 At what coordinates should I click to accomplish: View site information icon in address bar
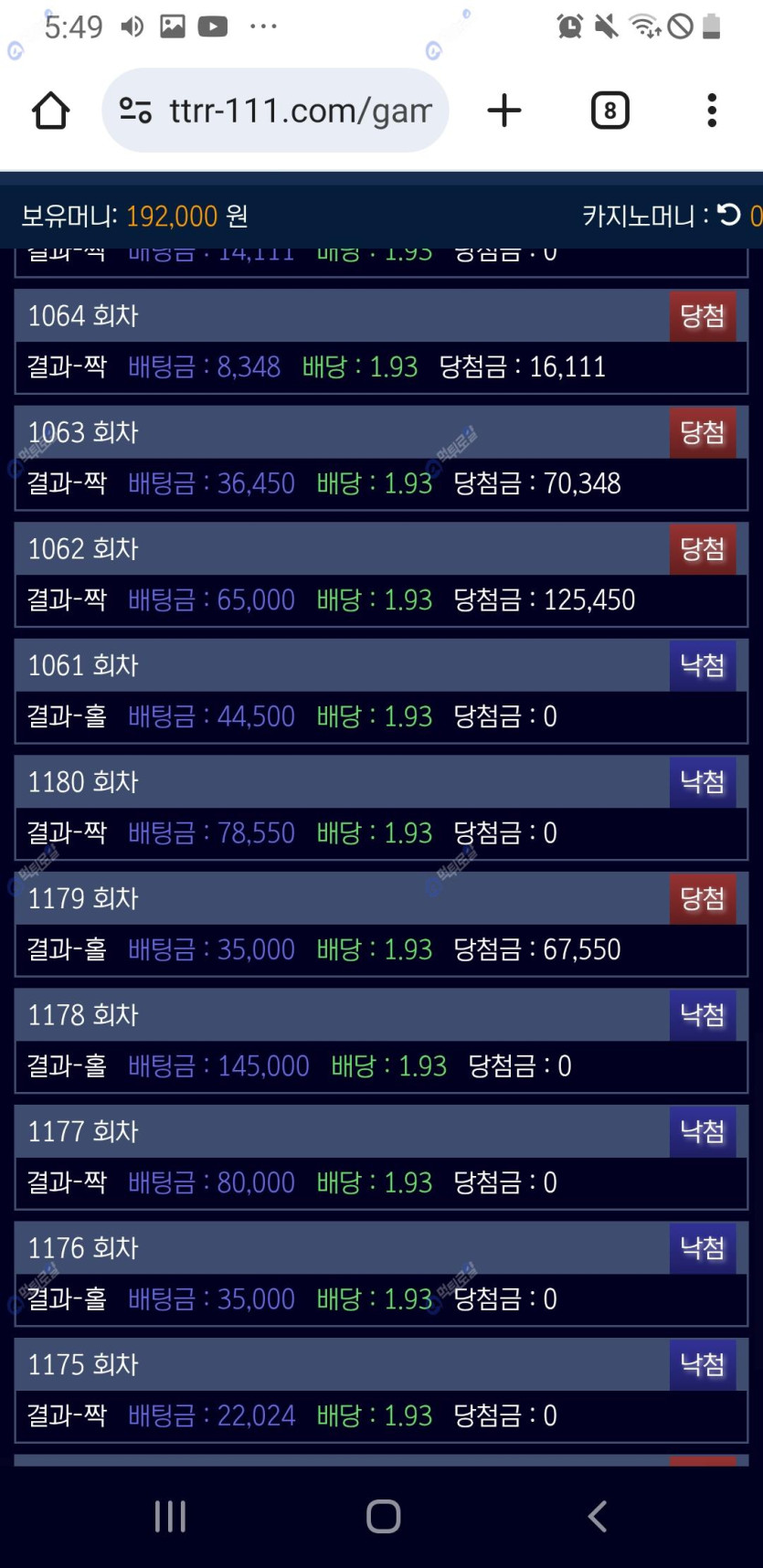pyautogui.click(x=136, y=111)
